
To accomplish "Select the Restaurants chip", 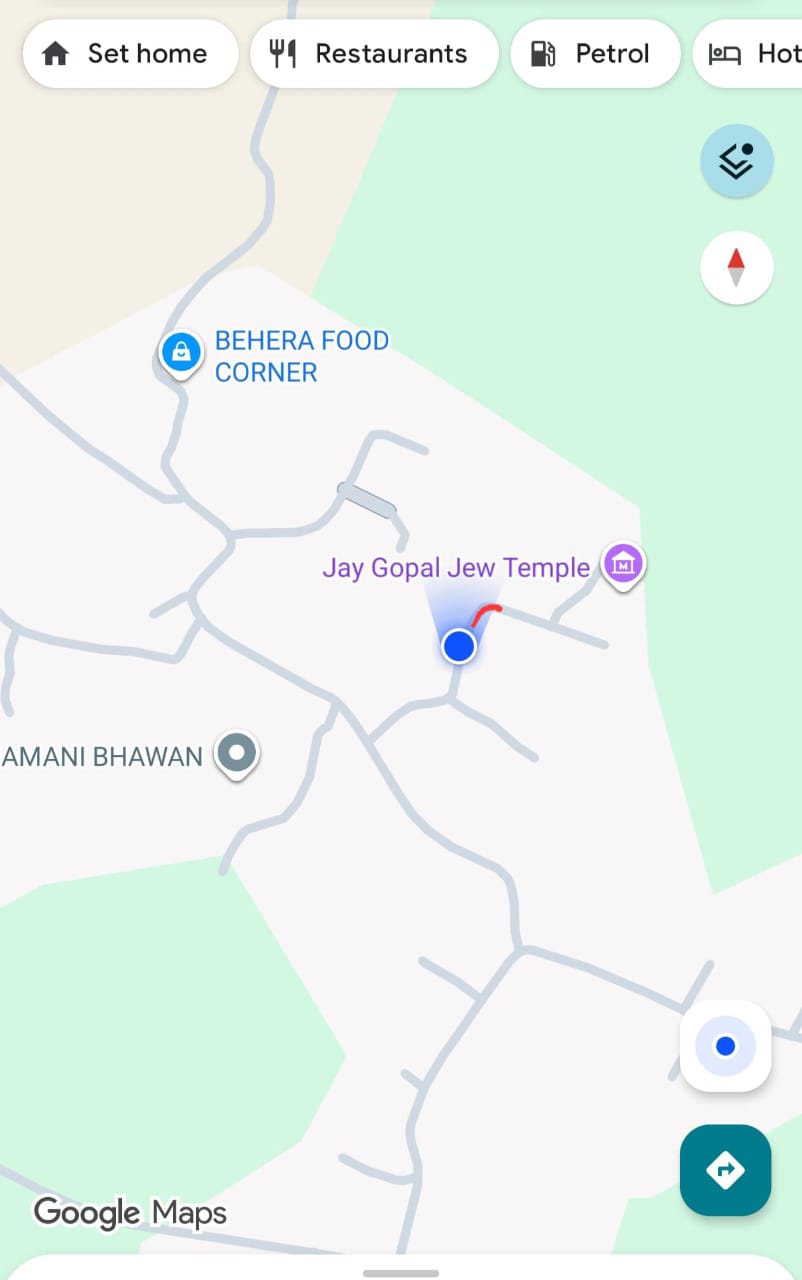I will click(374, 54).
